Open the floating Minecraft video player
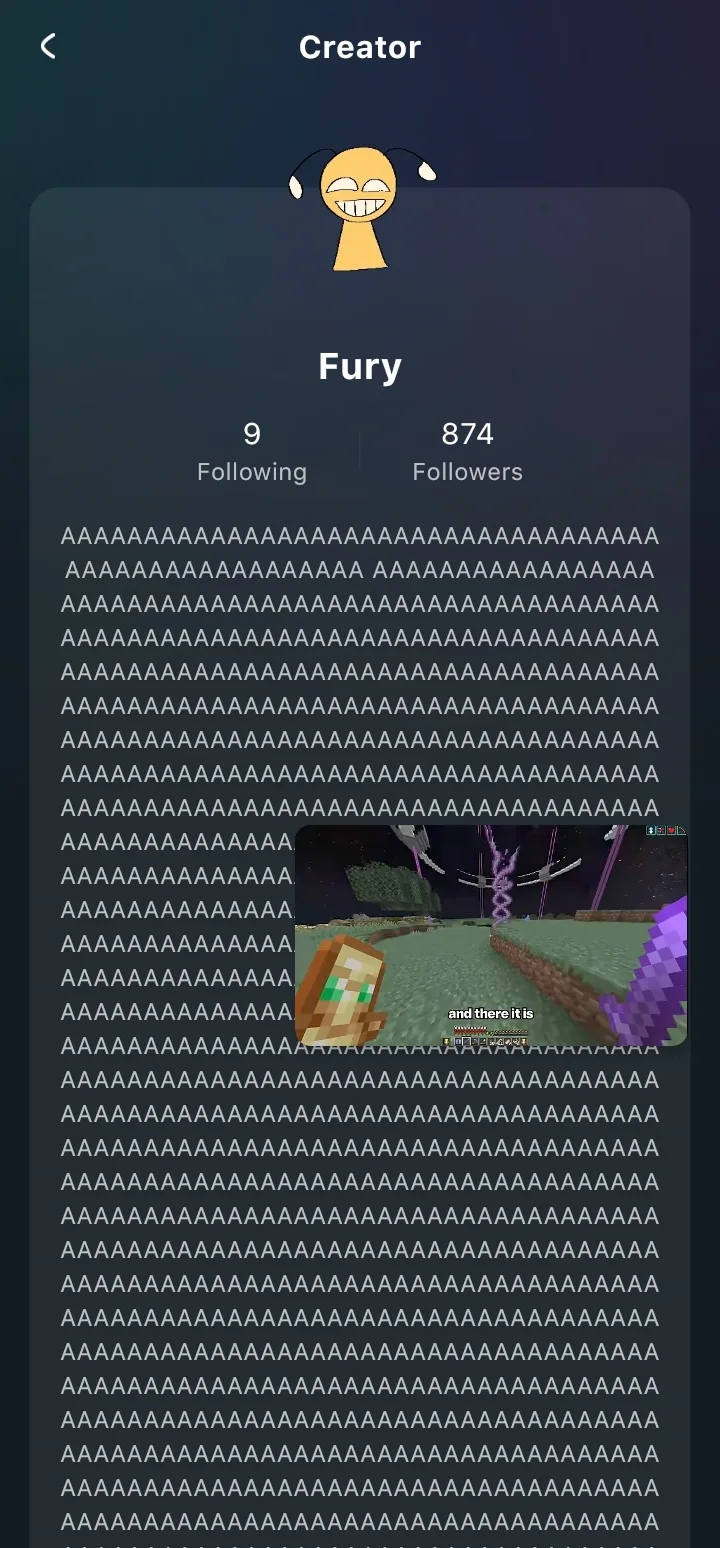Screen dimensions: 720x1548 (x=491, y=935)
